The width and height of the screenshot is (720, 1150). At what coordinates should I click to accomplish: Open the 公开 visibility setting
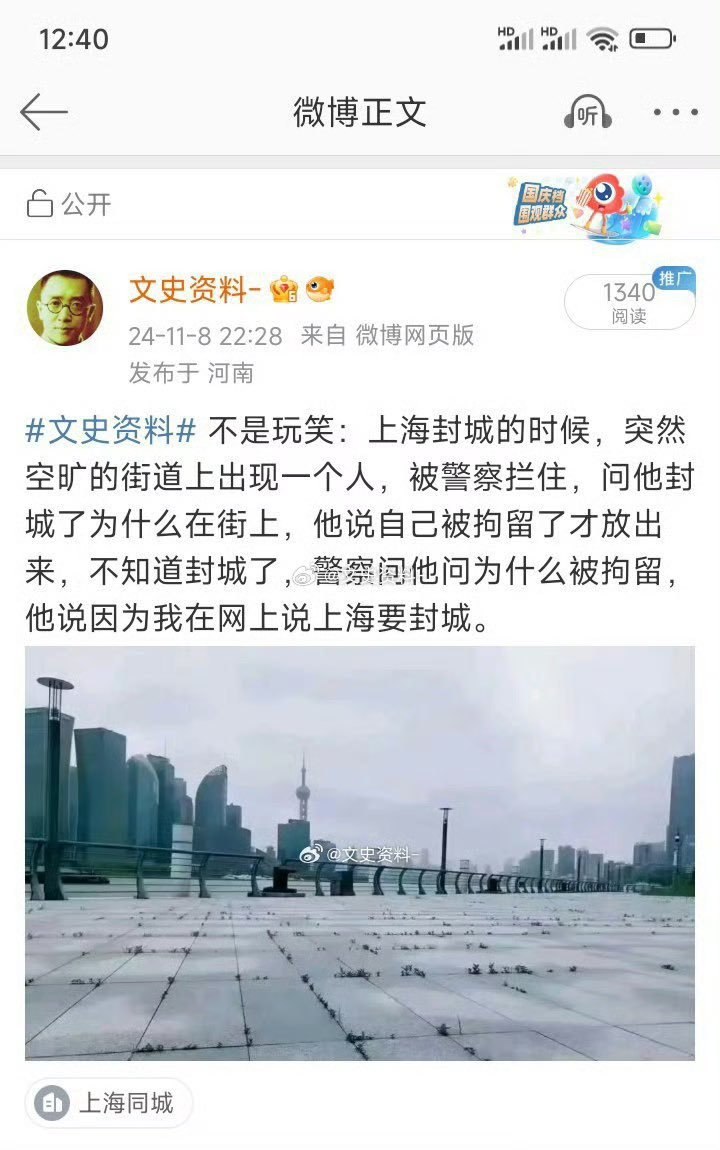pos(69,205)
